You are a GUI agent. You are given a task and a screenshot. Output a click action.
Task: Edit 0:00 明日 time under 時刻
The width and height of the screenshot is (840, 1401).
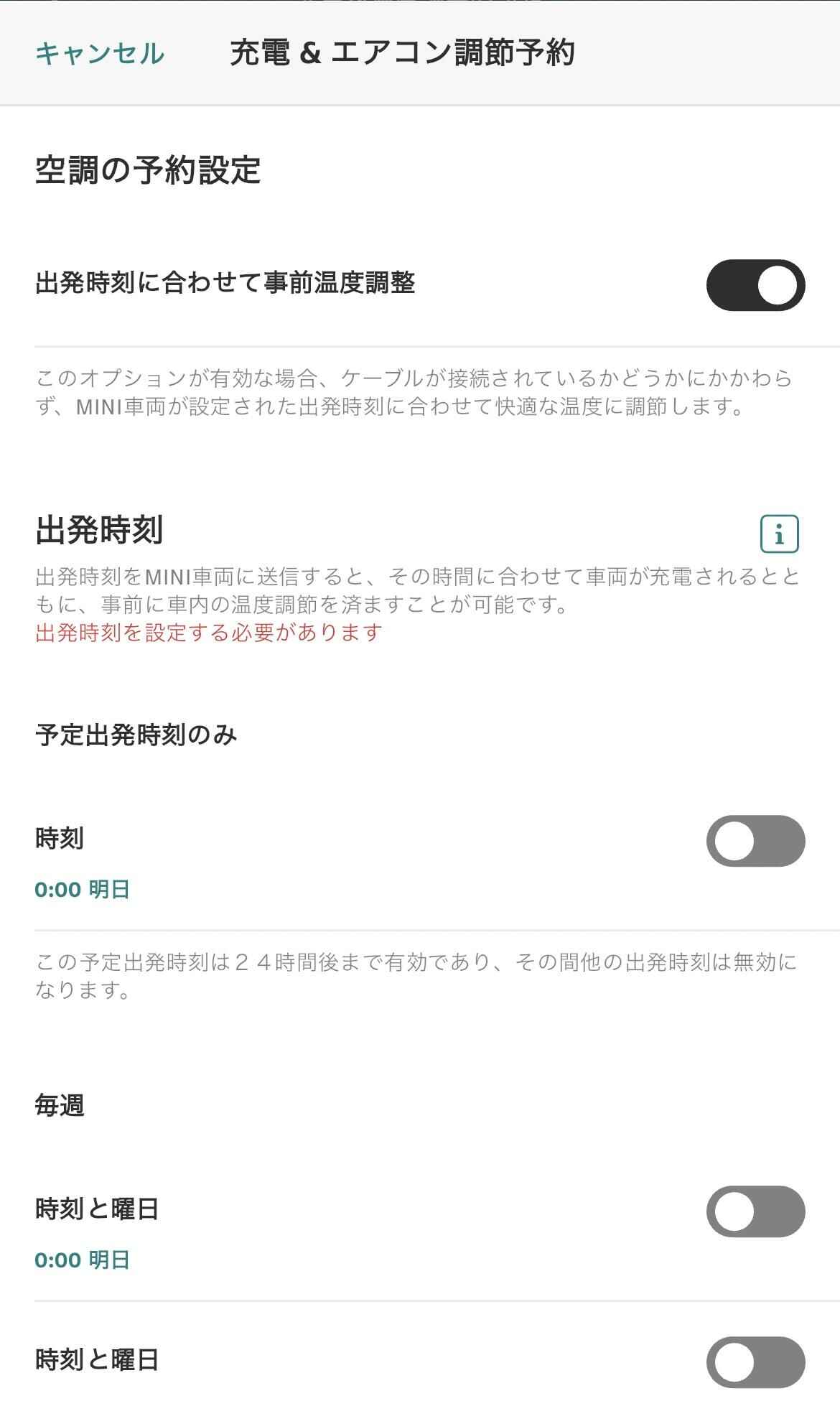(83, 890)
